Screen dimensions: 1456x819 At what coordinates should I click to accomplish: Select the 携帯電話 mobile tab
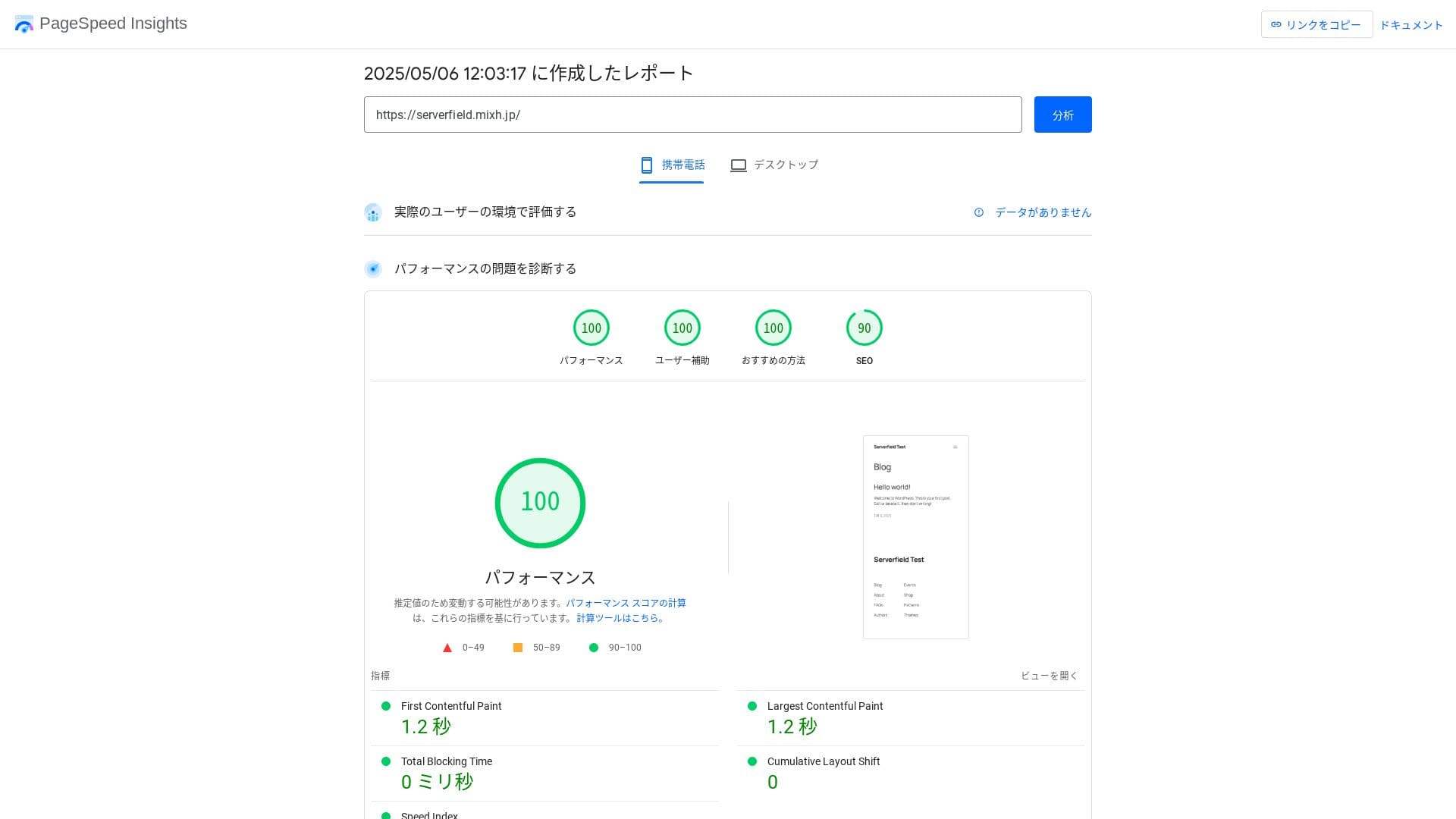click(672, 165)
